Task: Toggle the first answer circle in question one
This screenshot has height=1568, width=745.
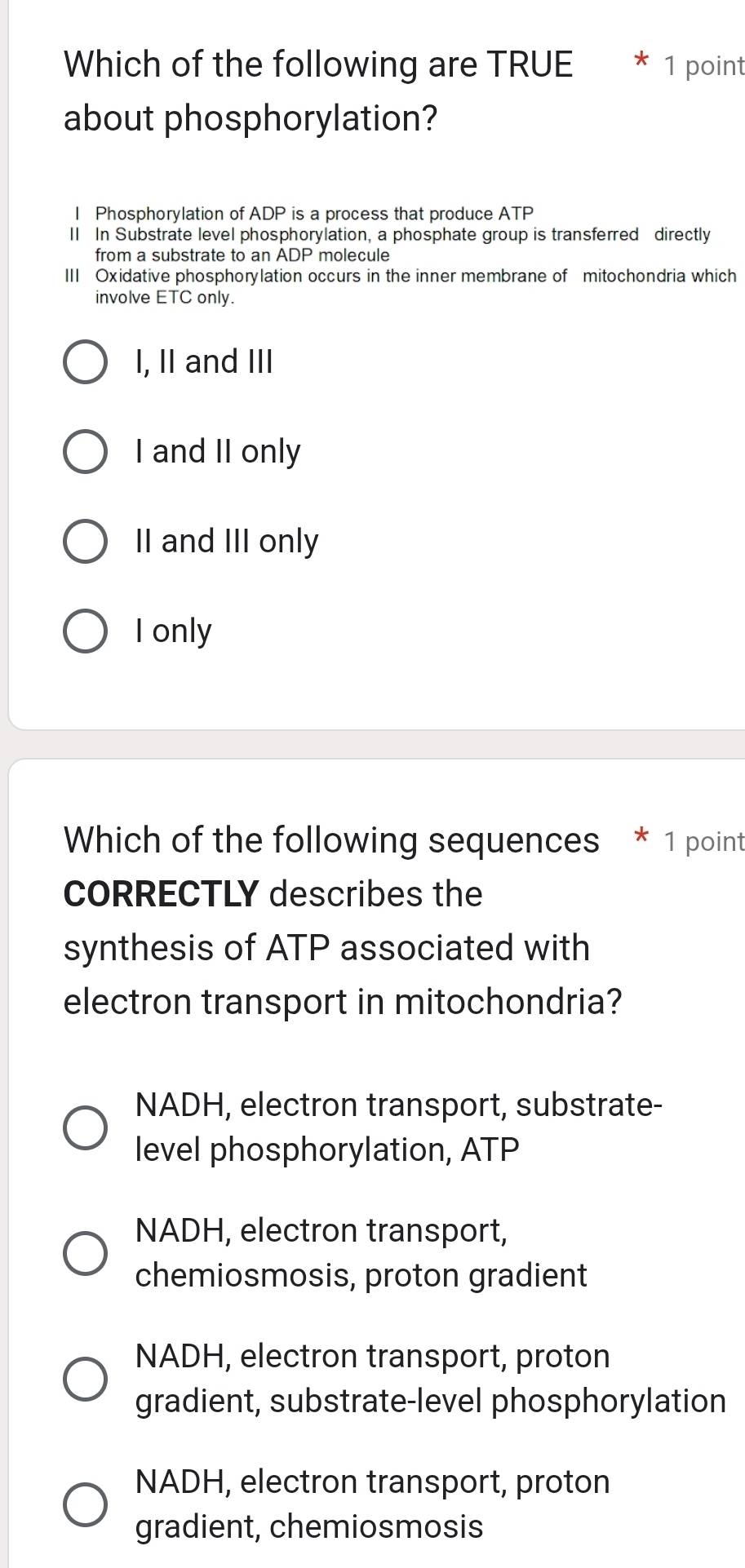Action: pyautogui.click(x=84, y=361)
